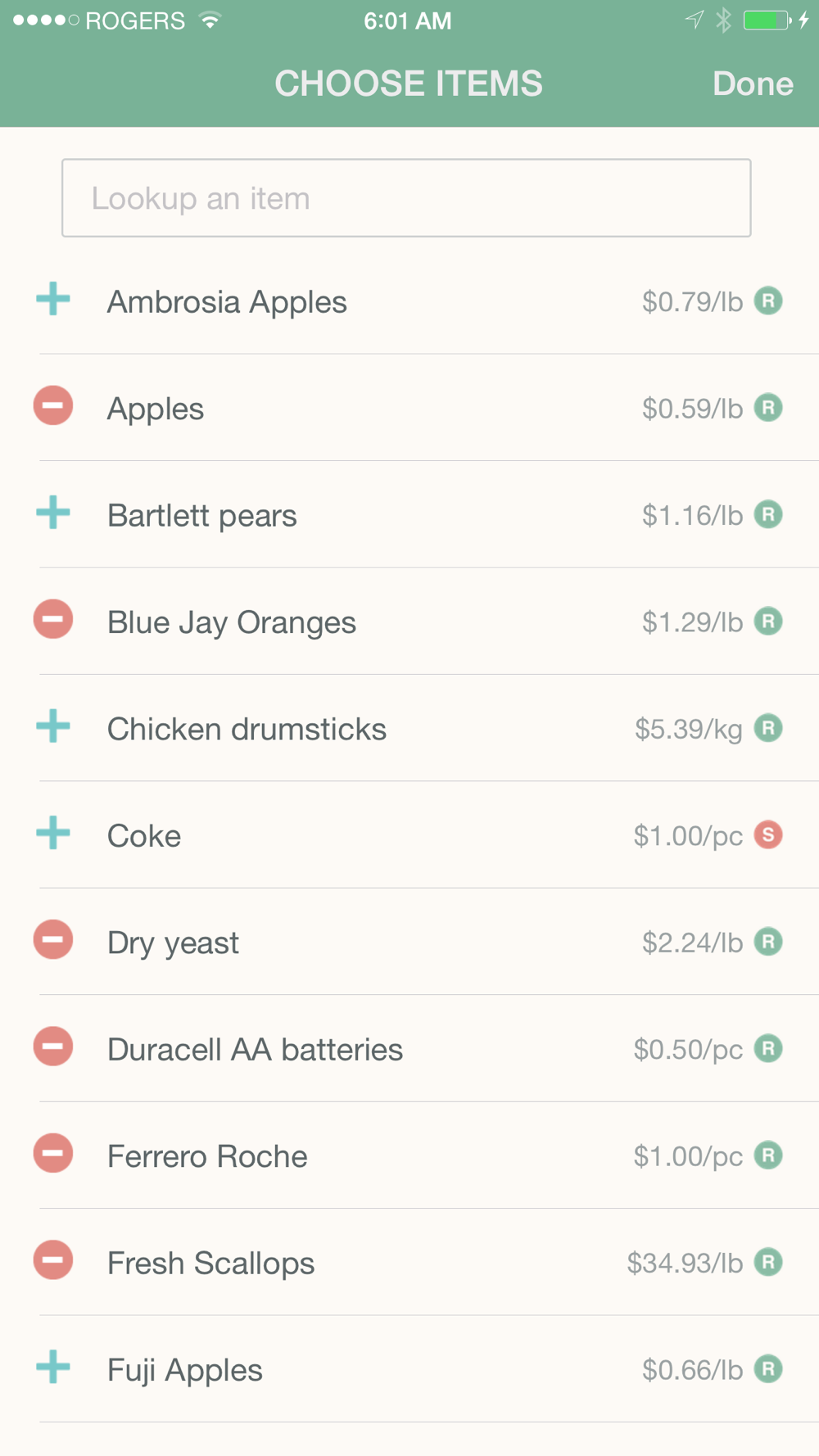The height and width of the screenshot is (1456, 819).
Task: Tap Done to finish choosing items
Action: (753, 84)
